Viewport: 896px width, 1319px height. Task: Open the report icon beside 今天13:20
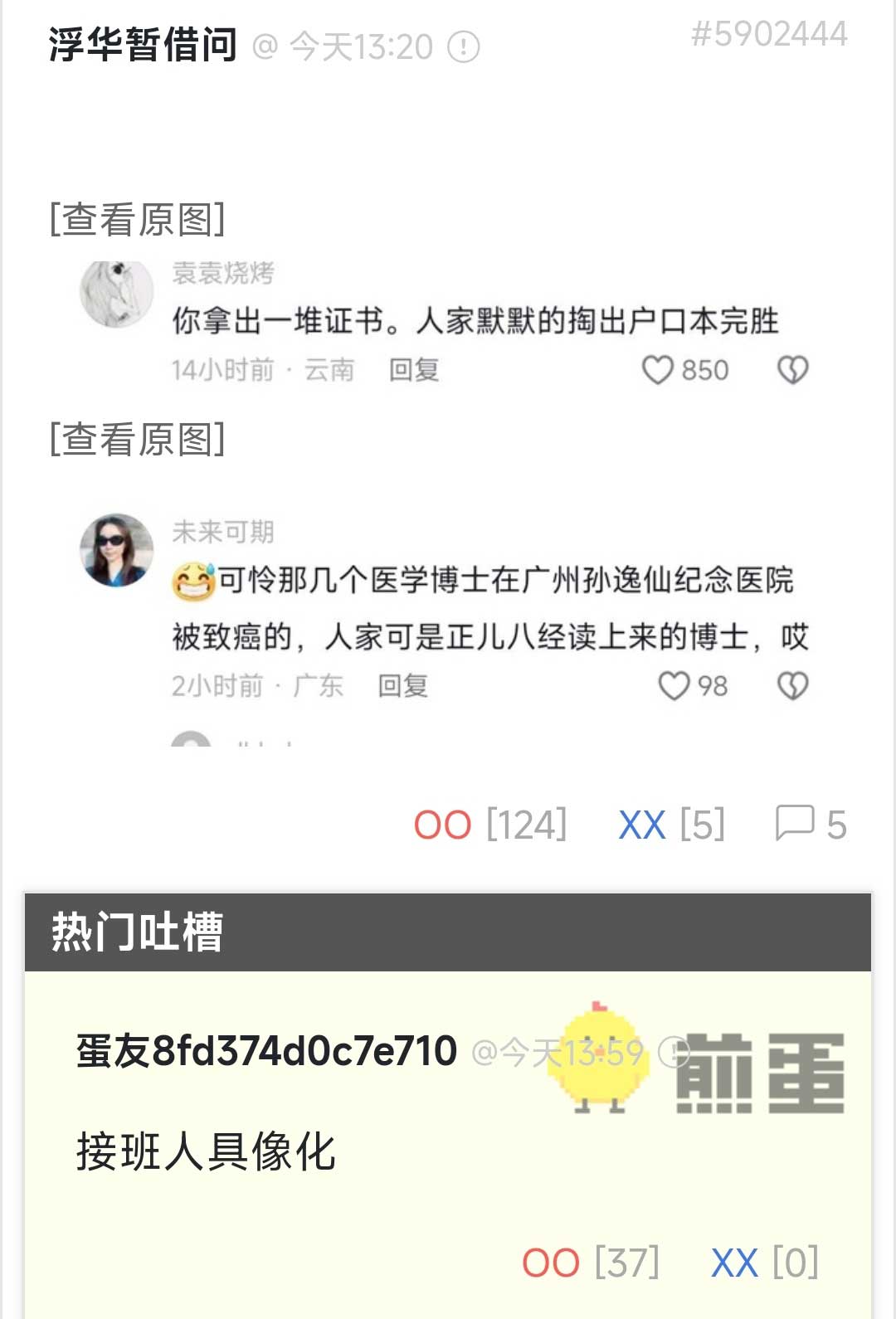pyautogui.click(x=464, y=46)
